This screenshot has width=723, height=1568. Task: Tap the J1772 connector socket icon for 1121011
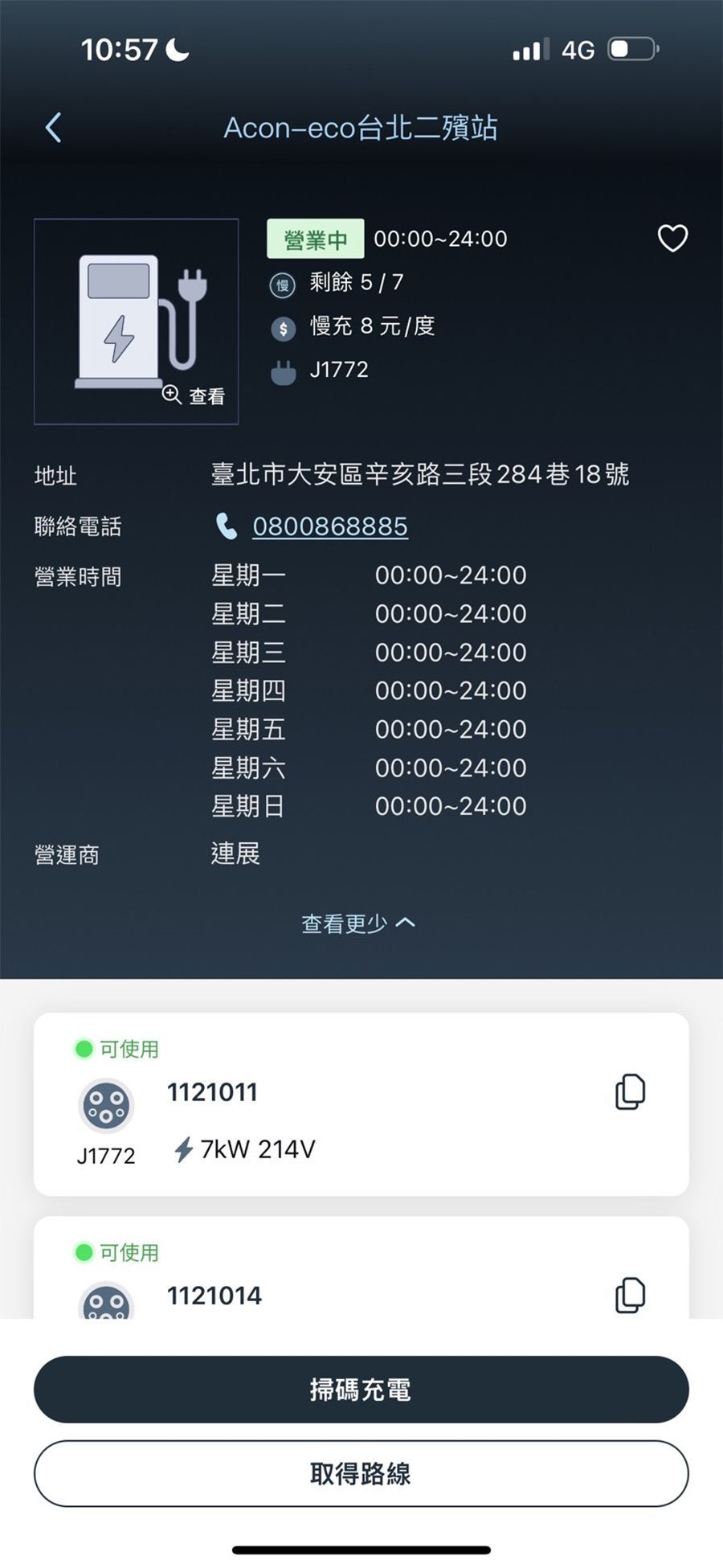[105, 1106]
